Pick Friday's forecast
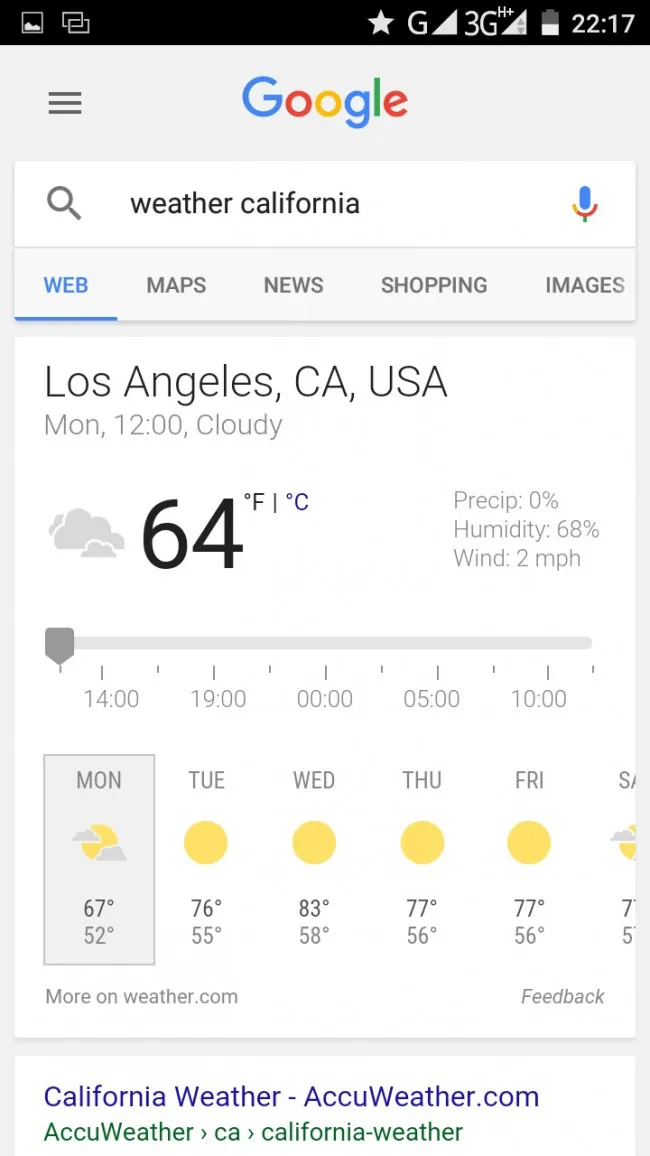This screenshot has width=650, height=1156. (x=529, y=859)
